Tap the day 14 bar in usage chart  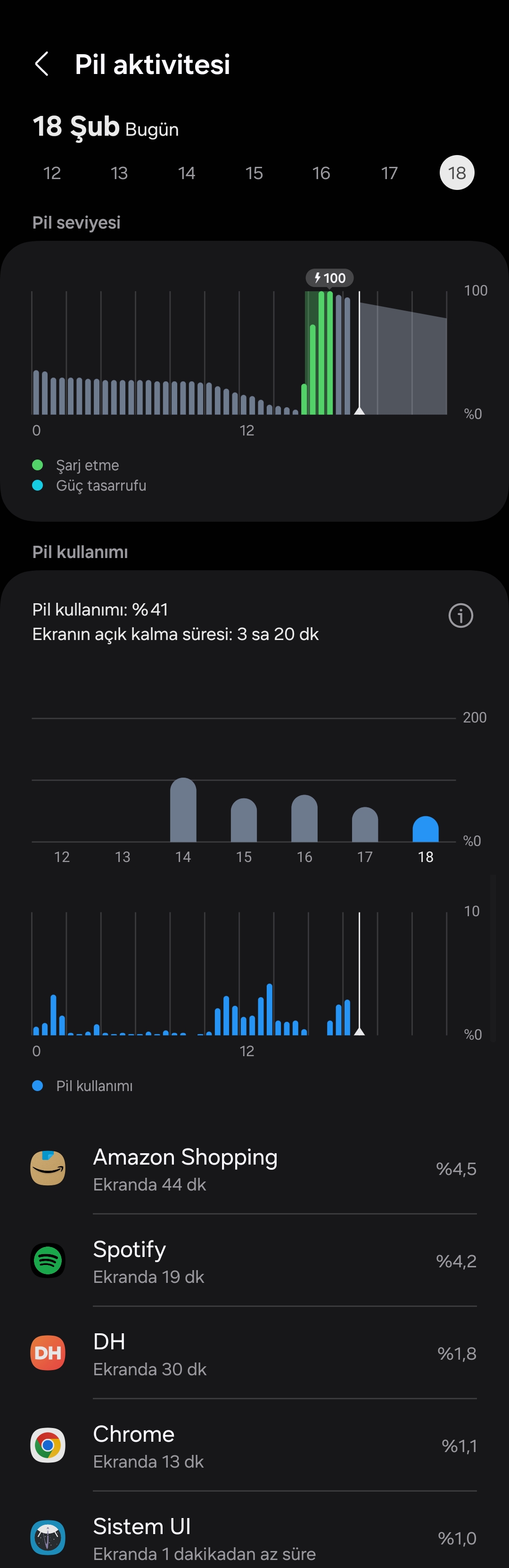(x=183, y=812)
